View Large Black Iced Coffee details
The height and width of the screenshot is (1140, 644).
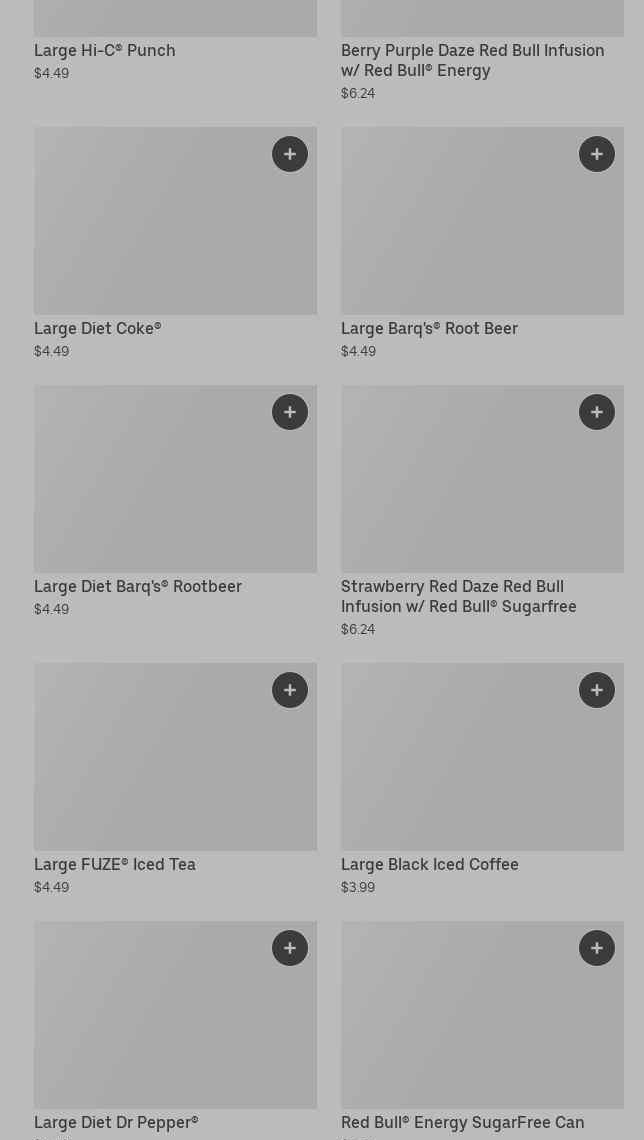[x=430, y=864]
